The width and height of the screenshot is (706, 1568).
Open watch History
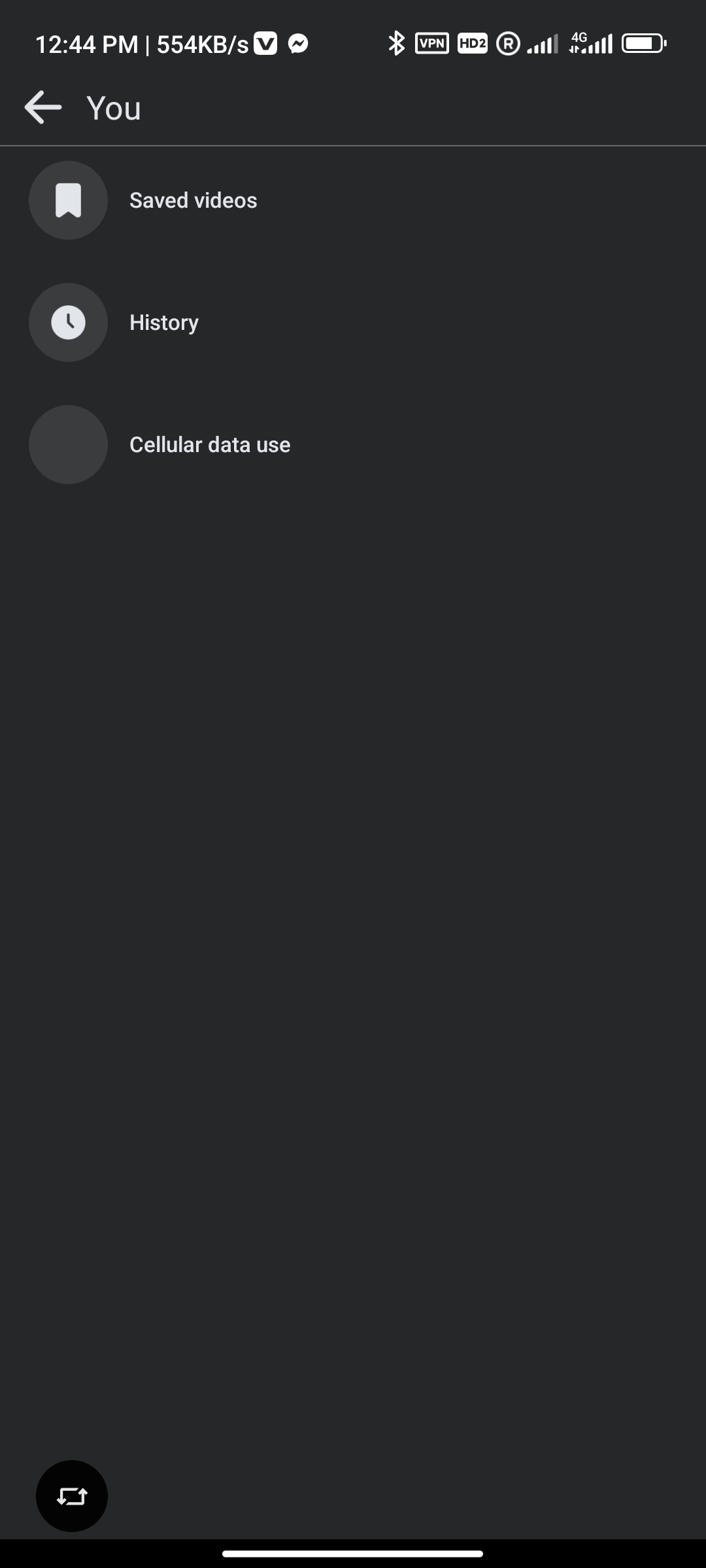point(163,323)
